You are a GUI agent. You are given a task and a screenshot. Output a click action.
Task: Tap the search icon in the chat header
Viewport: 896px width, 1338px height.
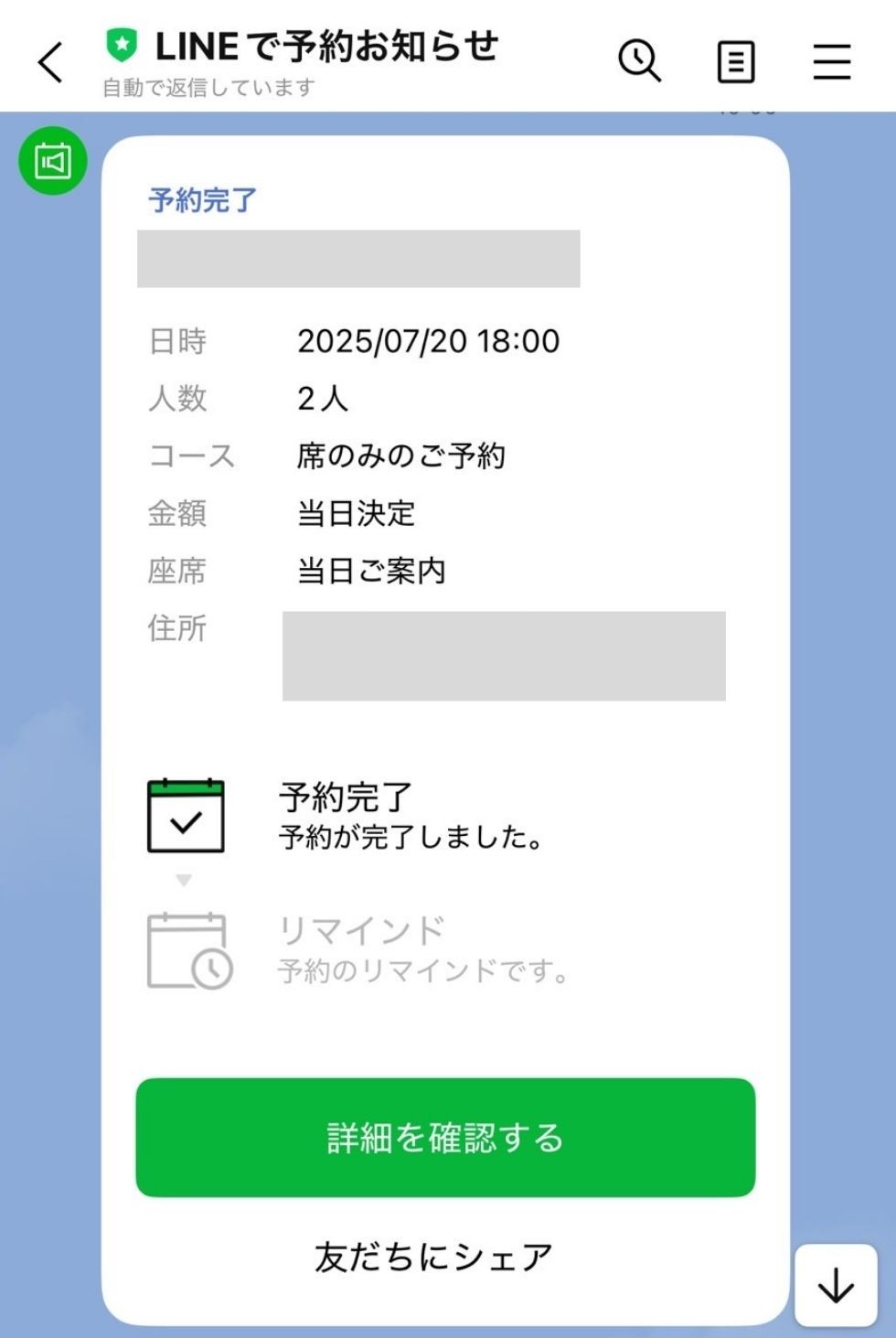(x=640, y=60)
